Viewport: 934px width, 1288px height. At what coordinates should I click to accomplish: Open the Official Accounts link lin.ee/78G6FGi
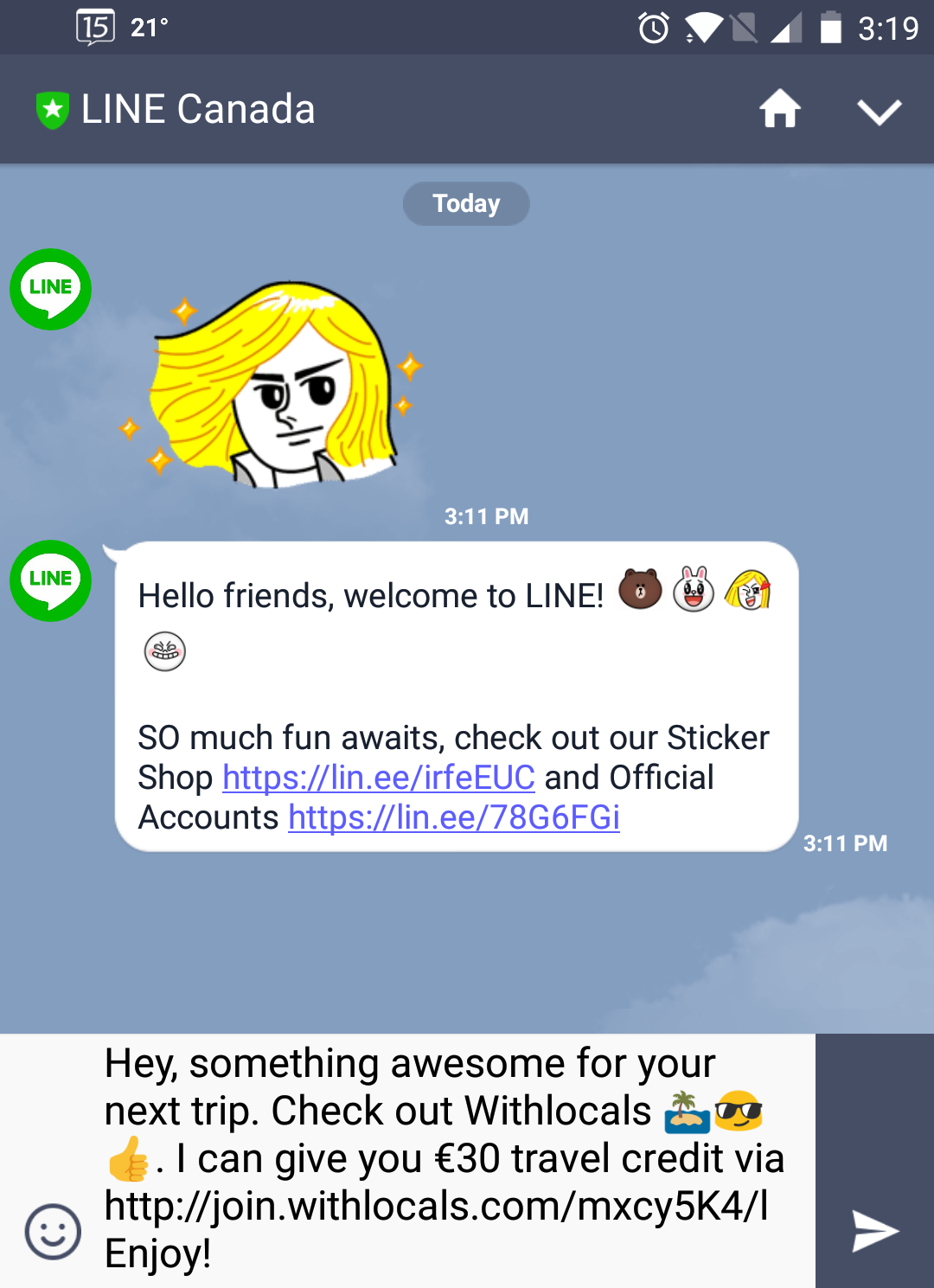tap(454, 817)
